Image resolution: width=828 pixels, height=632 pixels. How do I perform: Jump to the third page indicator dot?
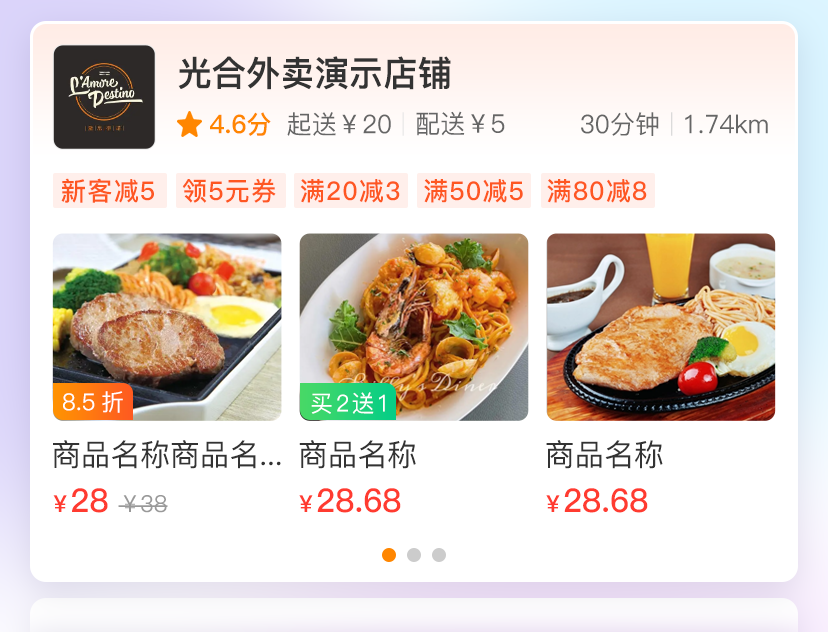tap(439, 555)
